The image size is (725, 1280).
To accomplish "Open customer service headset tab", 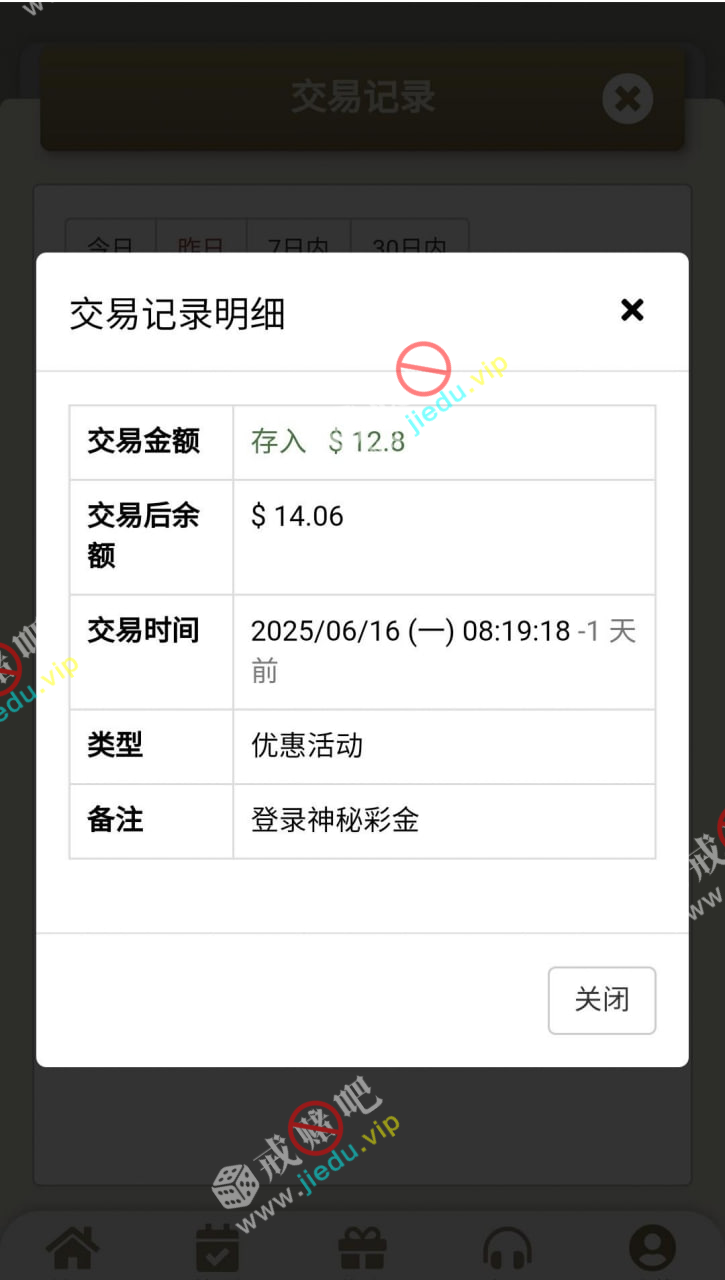I will (507, 1250).
